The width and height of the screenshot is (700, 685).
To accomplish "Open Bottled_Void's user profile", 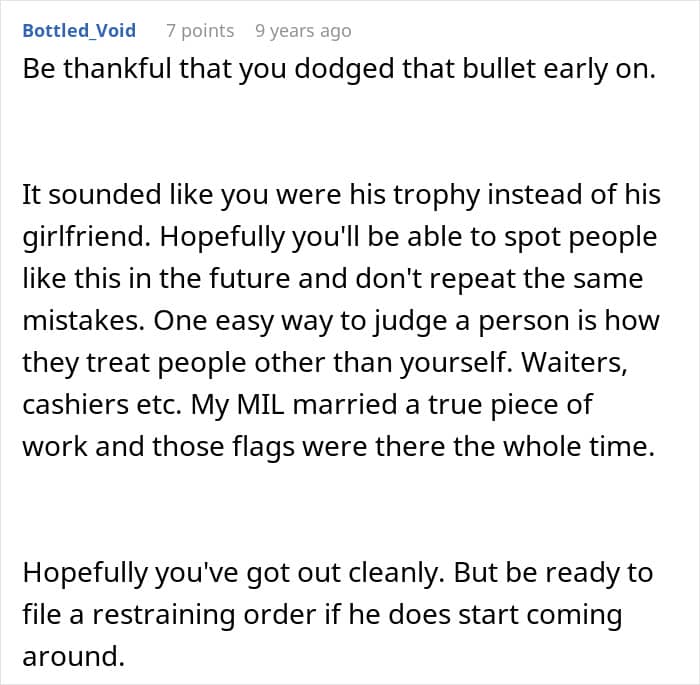I will (79, 31).
